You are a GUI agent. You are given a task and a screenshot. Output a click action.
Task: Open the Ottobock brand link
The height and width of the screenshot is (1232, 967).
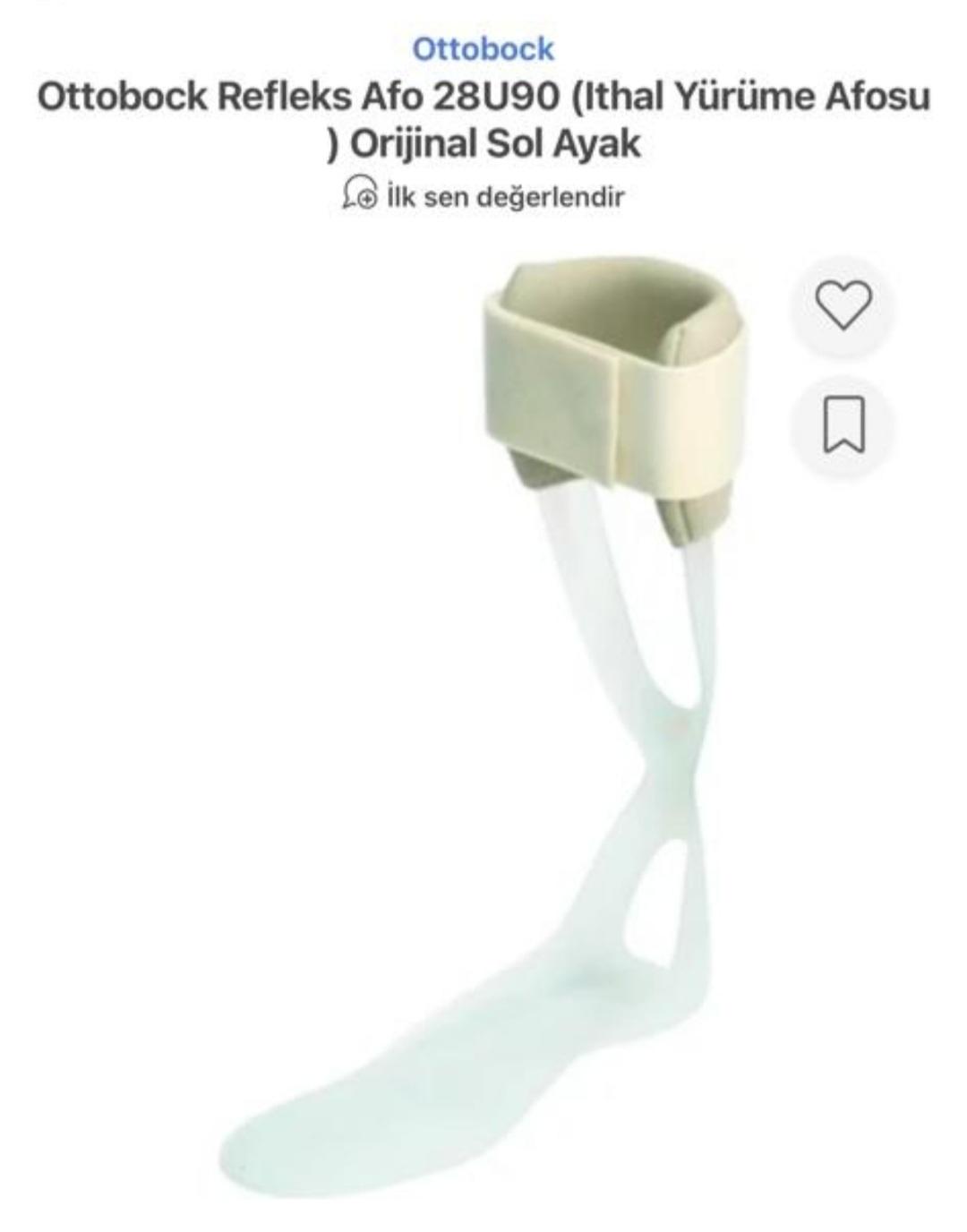coord(483,48)
